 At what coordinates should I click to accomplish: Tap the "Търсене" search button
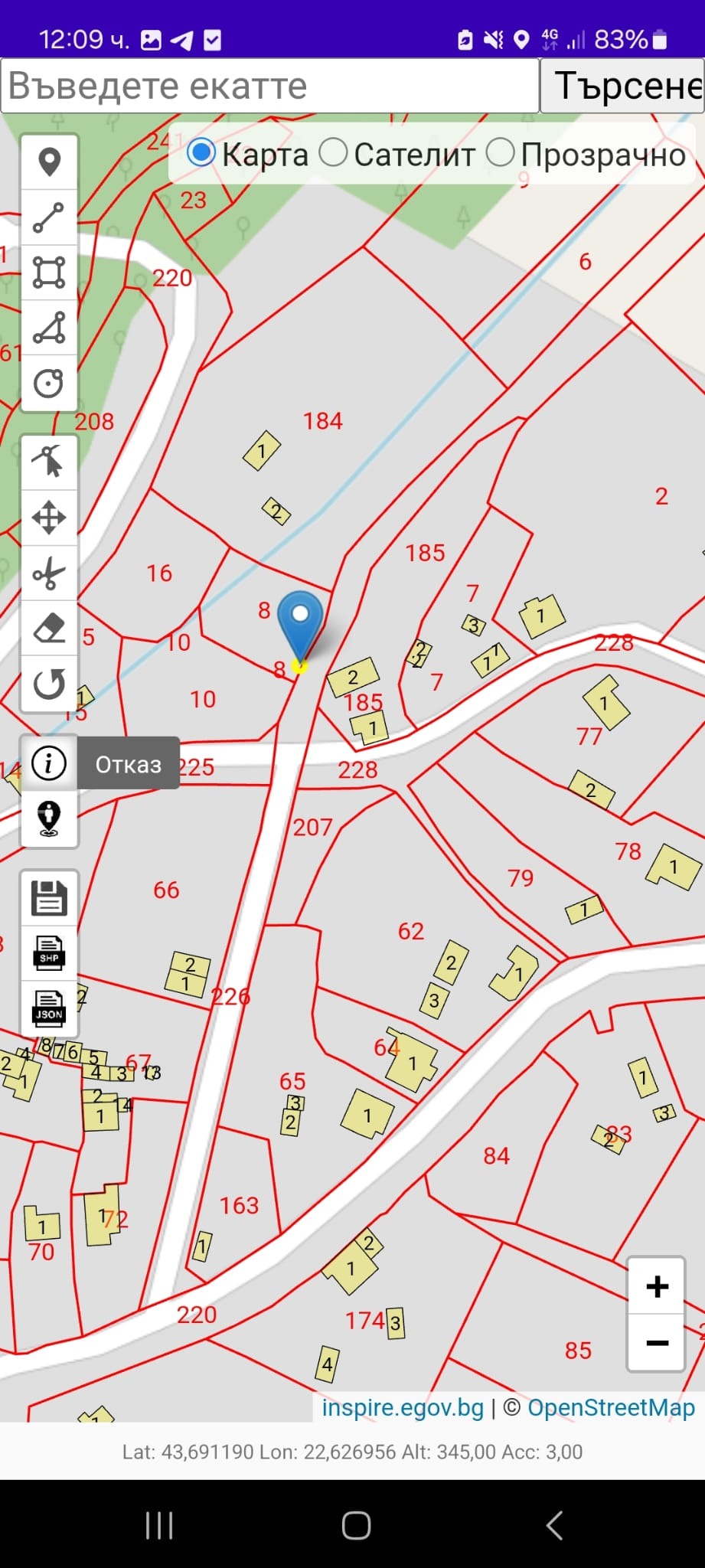[623, 86]
